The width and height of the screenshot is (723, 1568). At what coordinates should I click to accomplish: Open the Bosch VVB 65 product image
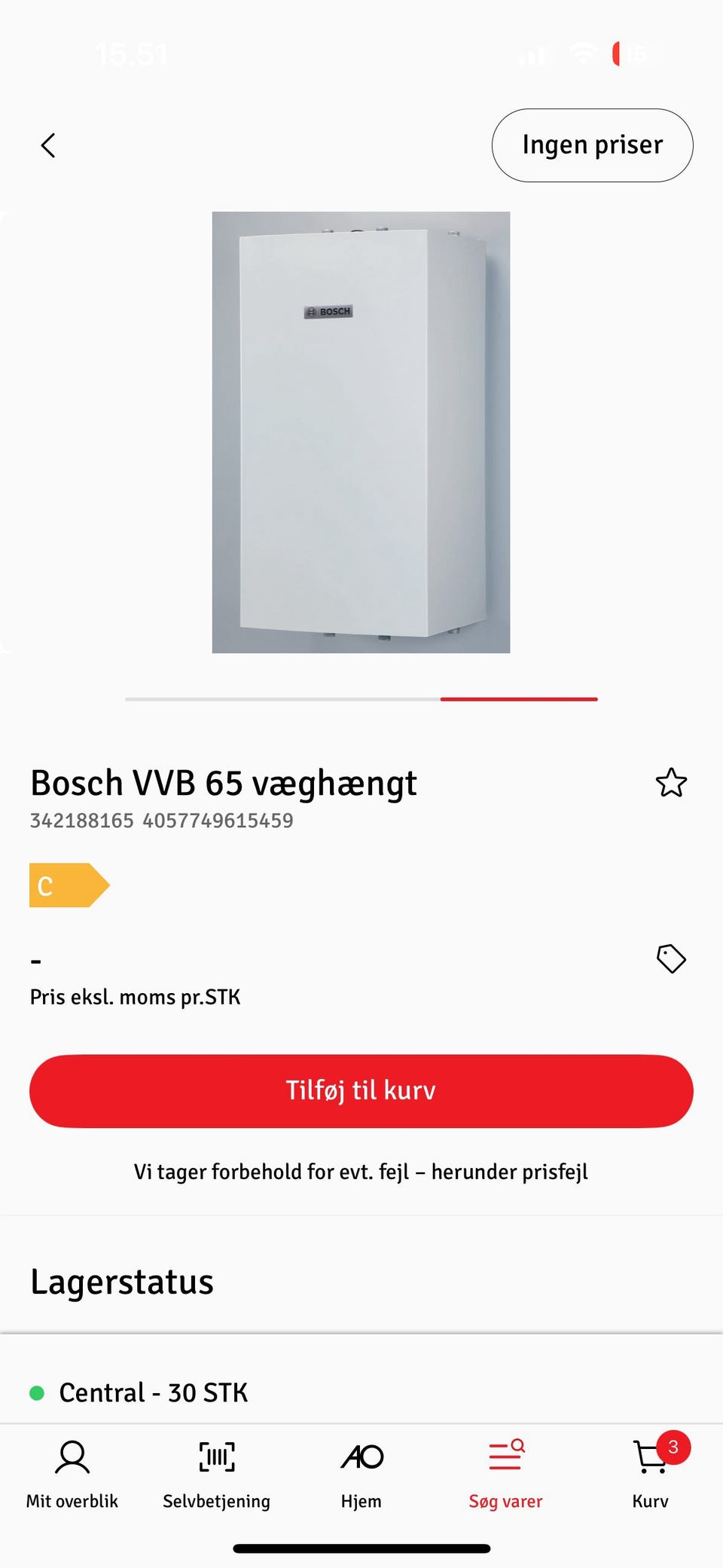pyautogui.click(x=361, y=432)
